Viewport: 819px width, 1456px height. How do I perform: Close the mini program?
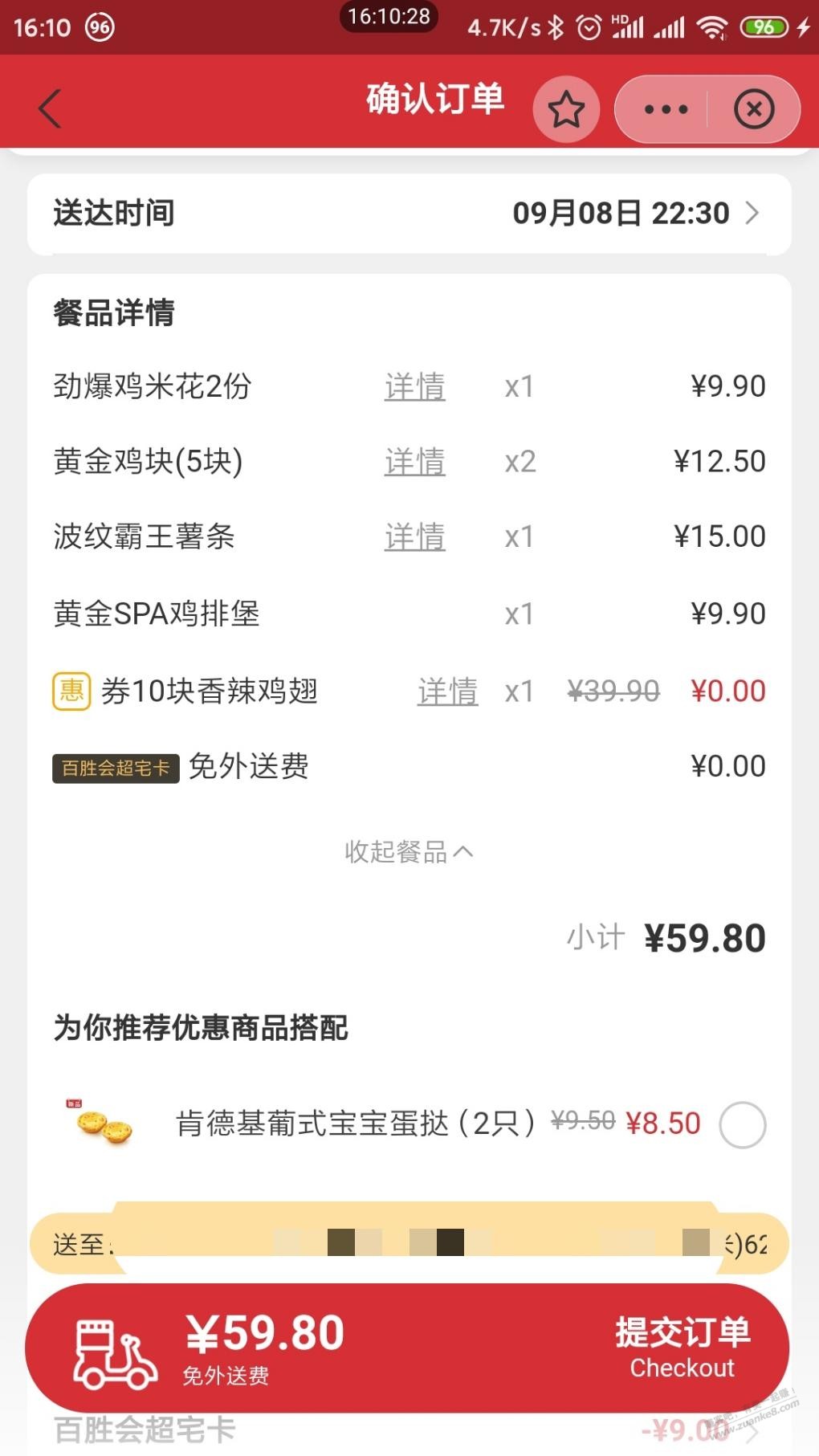754,109
